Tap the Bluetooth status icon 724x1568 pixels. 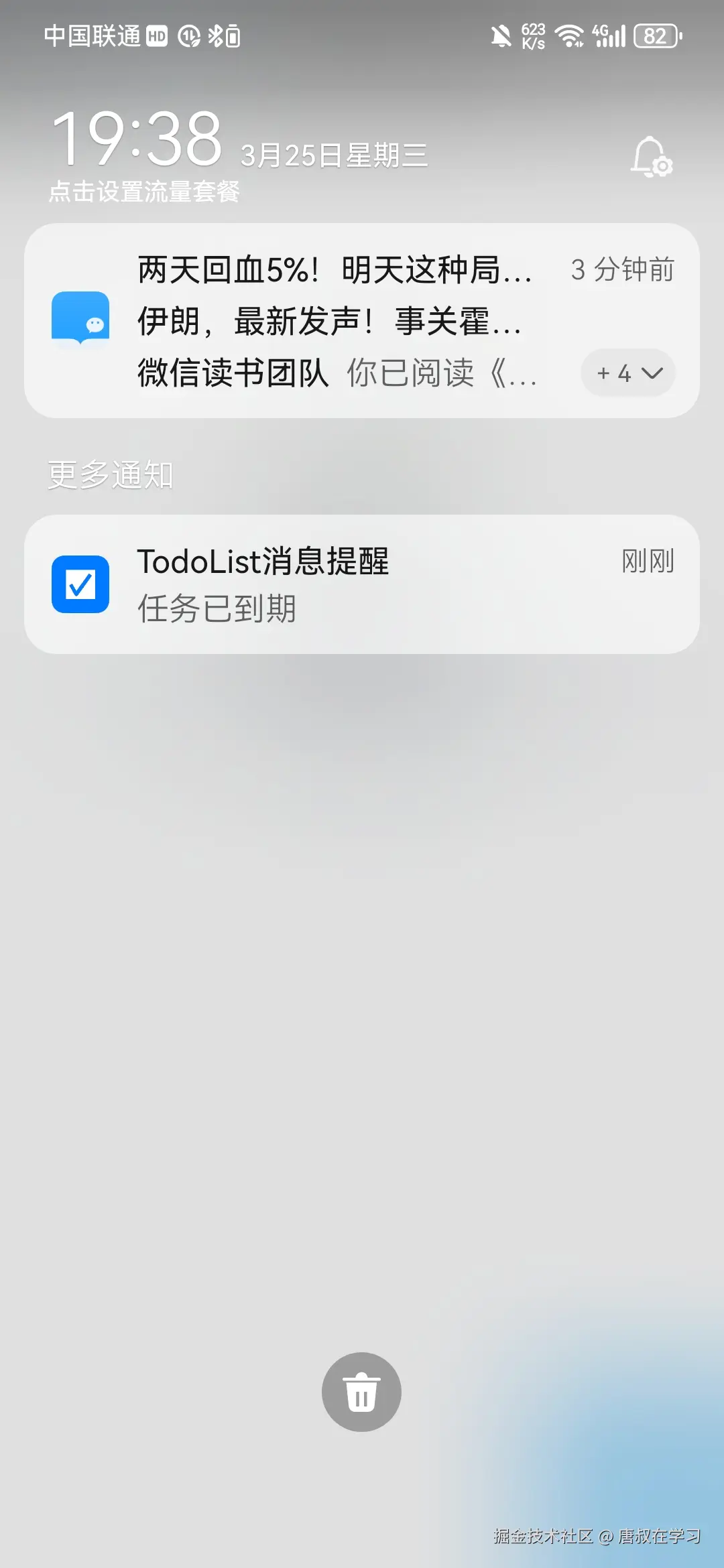[217, 36]
